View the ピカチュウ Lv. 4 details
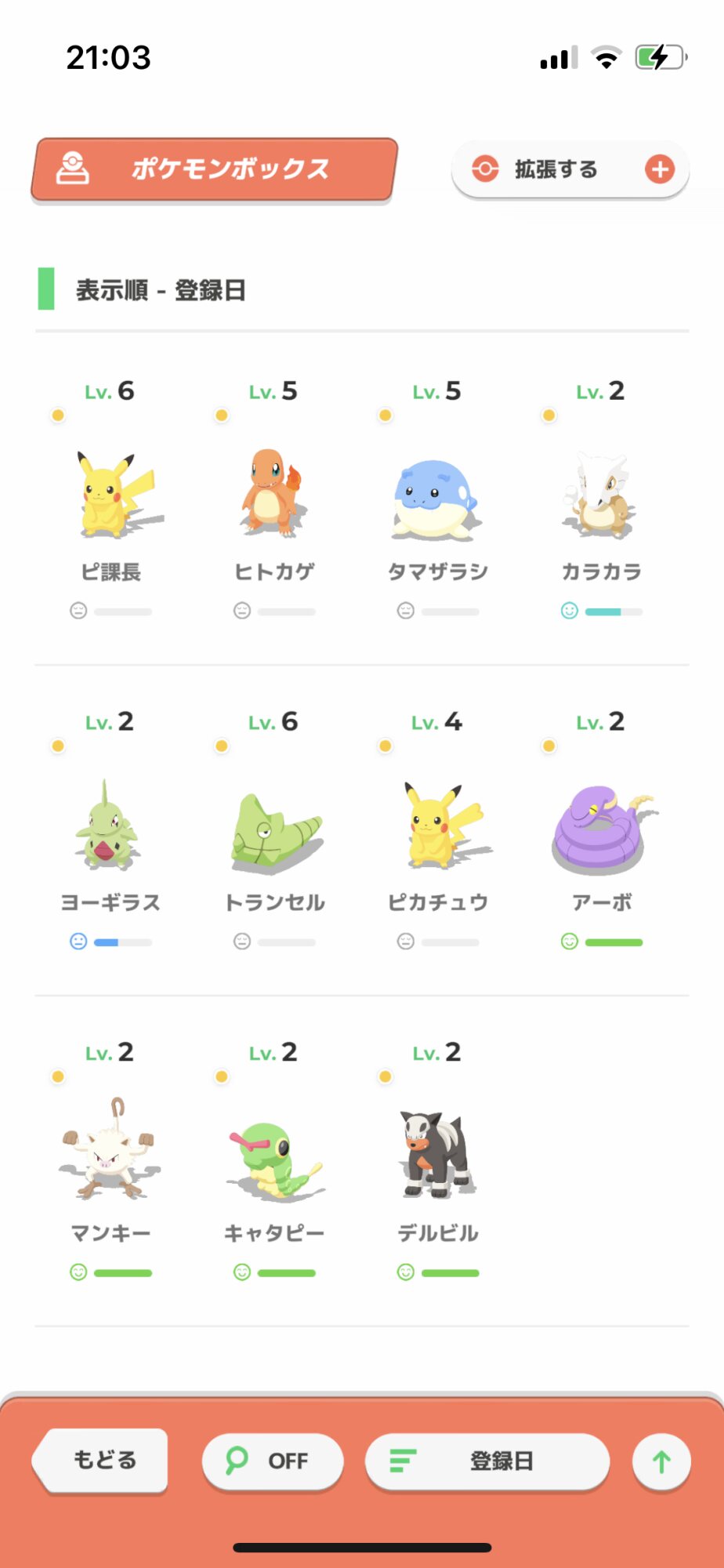 click(x=438, y=828)
